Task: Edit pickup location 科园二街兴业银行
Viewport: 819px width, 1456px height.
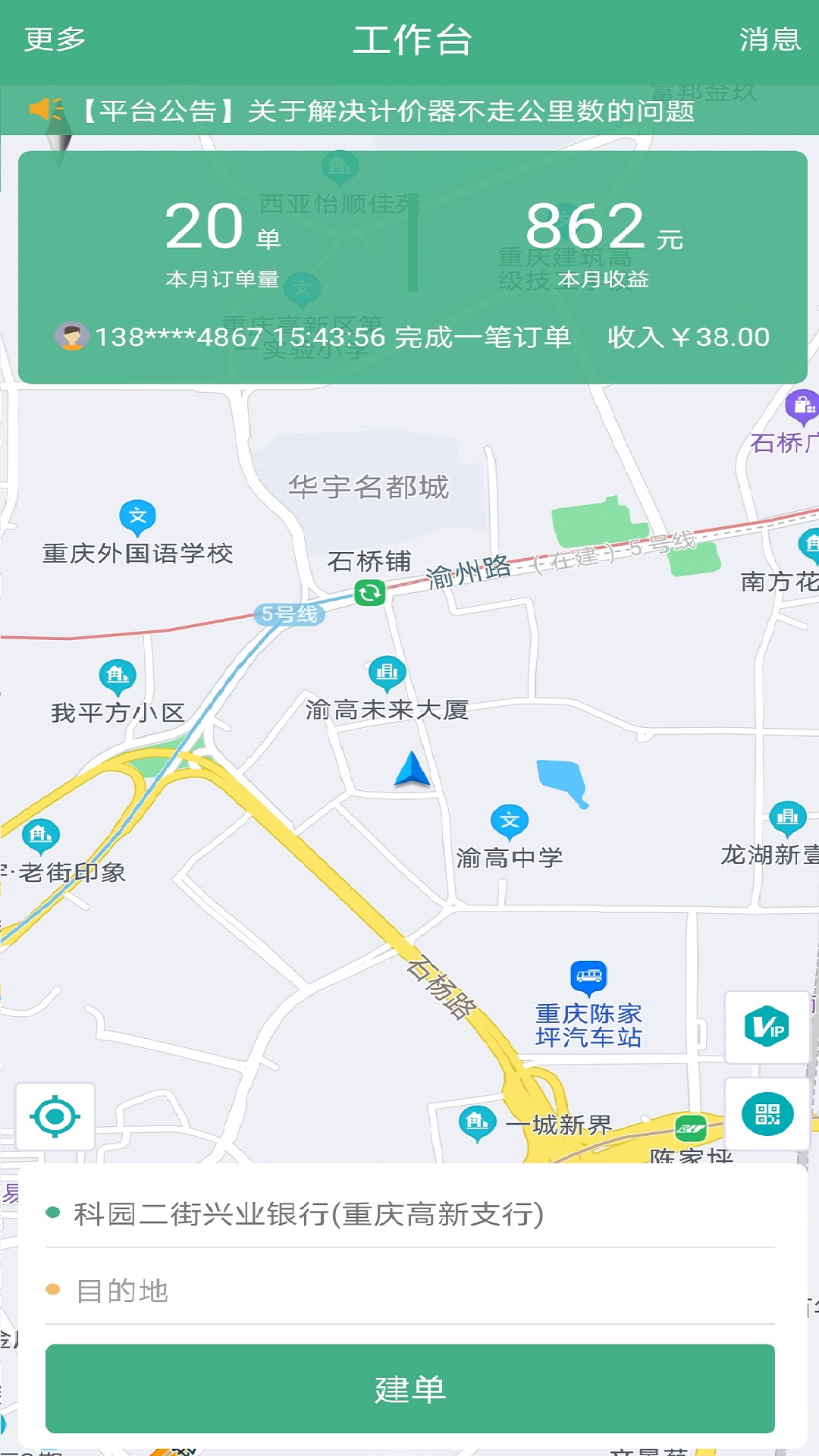Action: coord(309,1213)
